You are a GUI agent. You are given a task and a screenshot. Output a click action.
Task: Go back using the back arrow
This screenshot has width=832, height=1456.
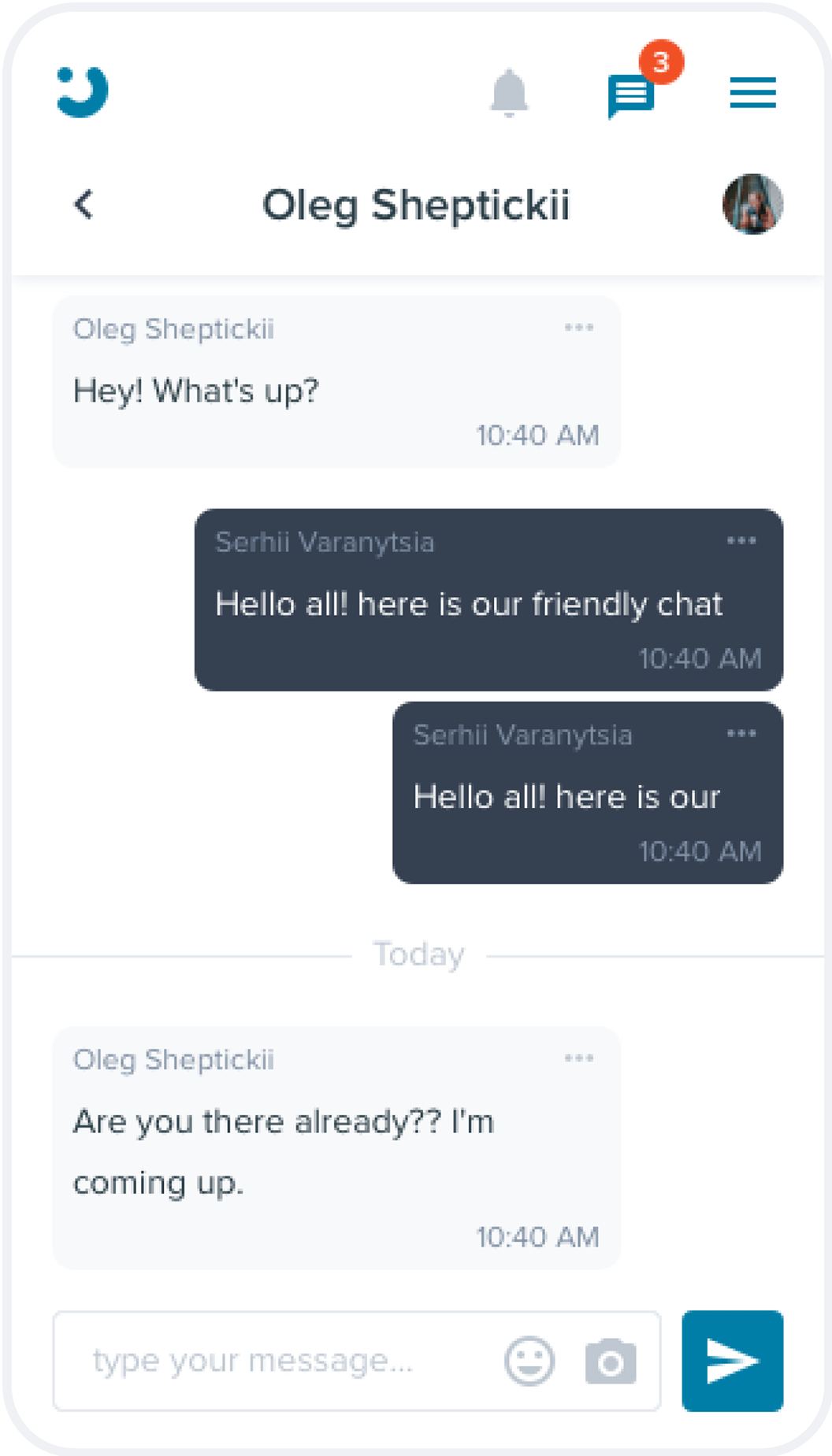[84, 205]
